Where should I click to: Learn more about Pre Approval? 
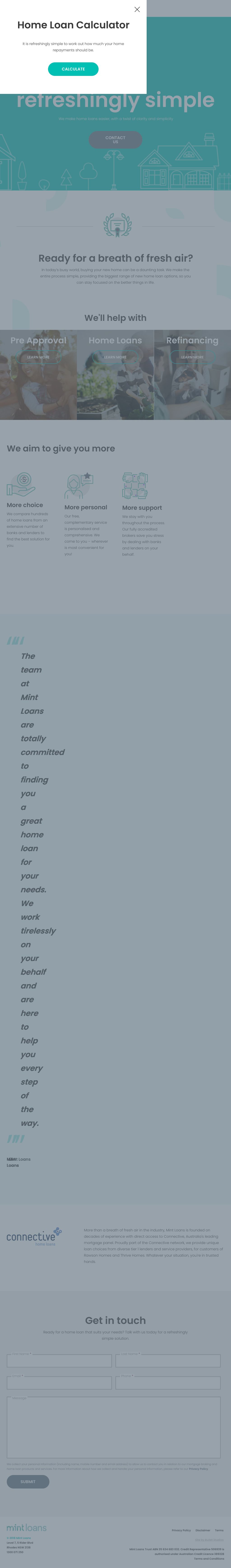point(38,357)
